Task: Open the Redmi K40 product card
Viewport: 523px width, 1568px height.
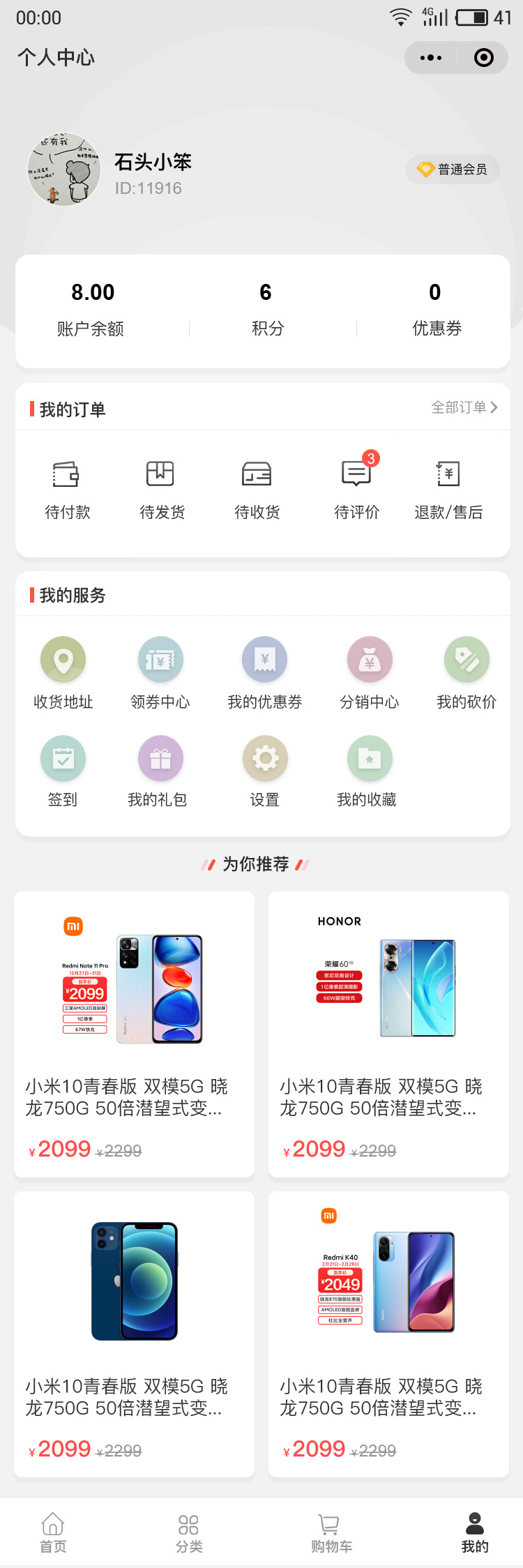Action: click(x=388, y=1334)
